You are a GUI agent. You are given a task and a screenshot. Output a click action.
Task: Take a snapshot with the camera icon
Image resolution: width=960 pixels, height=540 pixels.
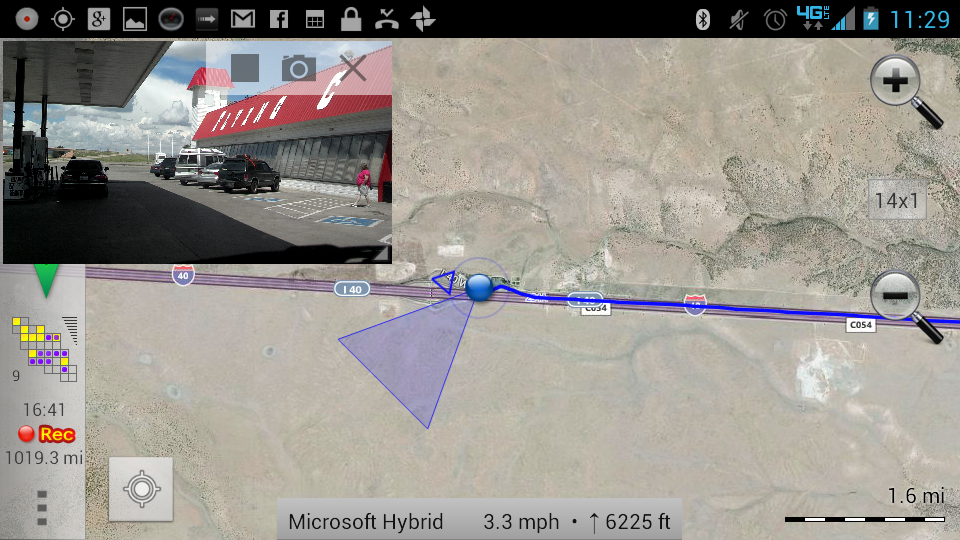(x=298, y=68)
